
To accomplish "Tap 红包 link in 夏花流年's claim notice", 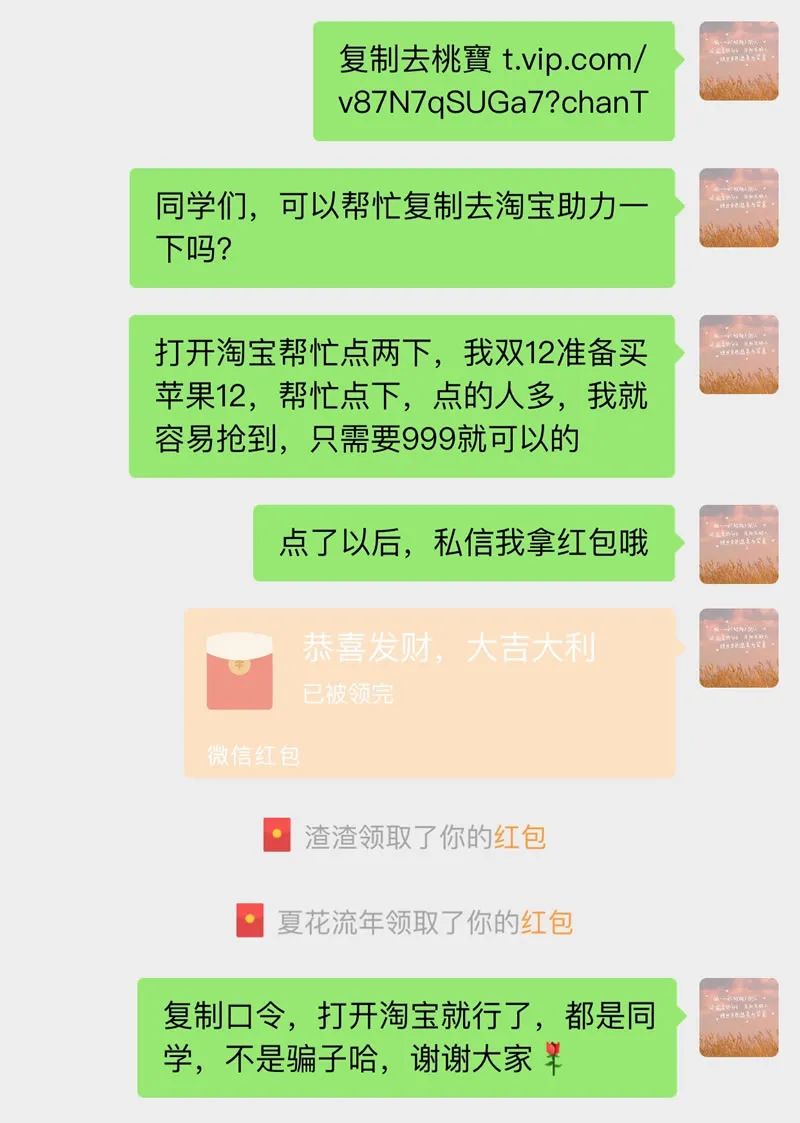I will tap(547, 922).
